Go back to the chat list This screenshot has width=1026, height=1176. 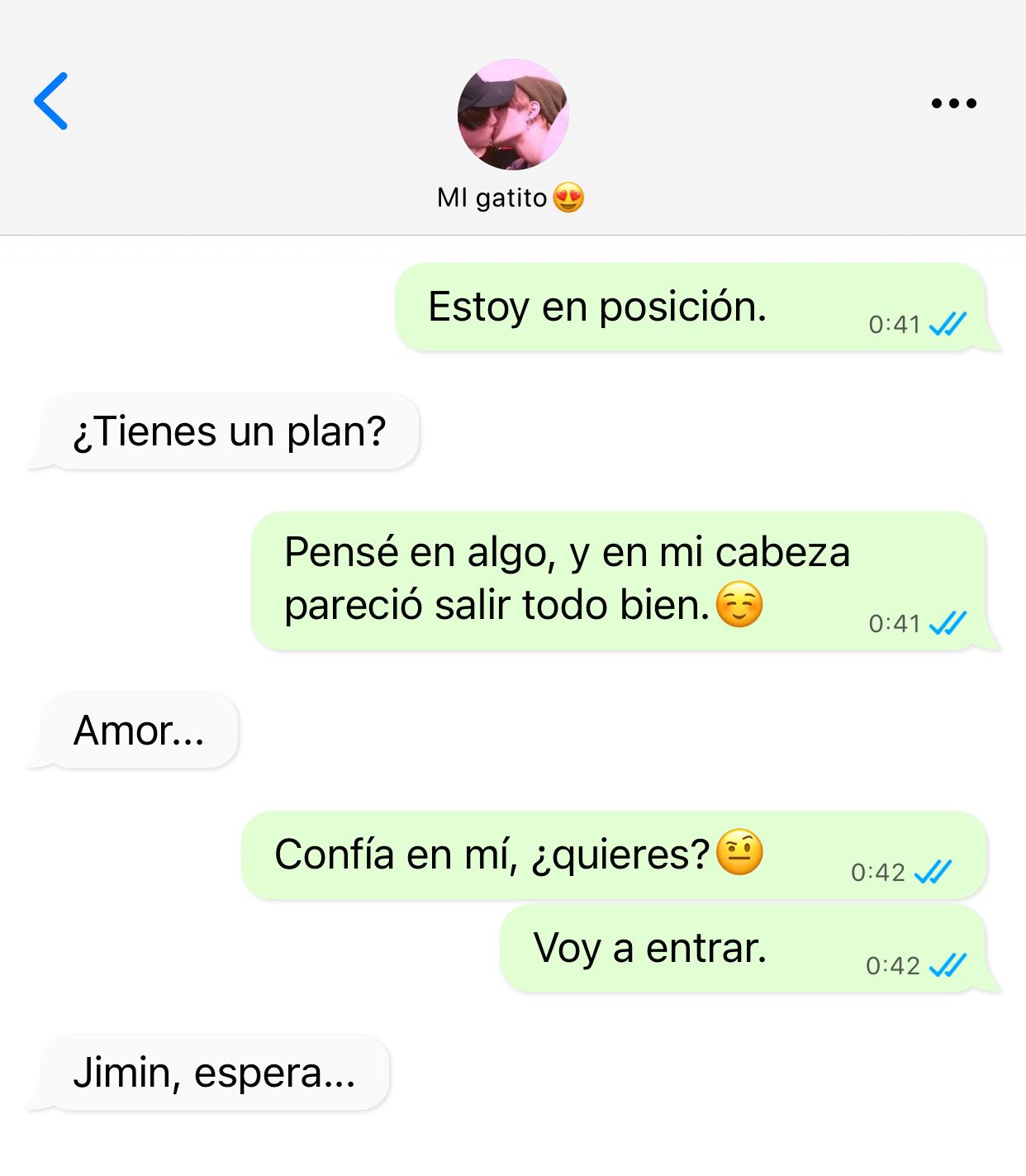coord(51,102)
